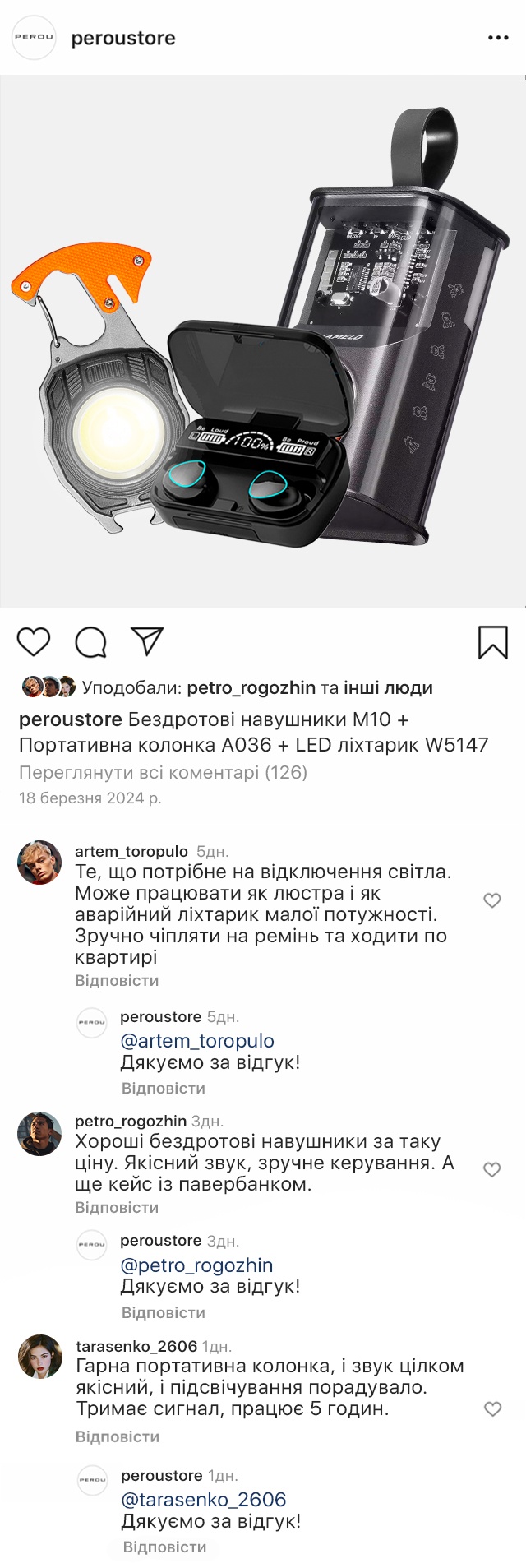Screen dimensions: 526x1568
Task: Open the @petro_rogozhin mention link
Action: pyautogui.click(x=196, y=1265)
